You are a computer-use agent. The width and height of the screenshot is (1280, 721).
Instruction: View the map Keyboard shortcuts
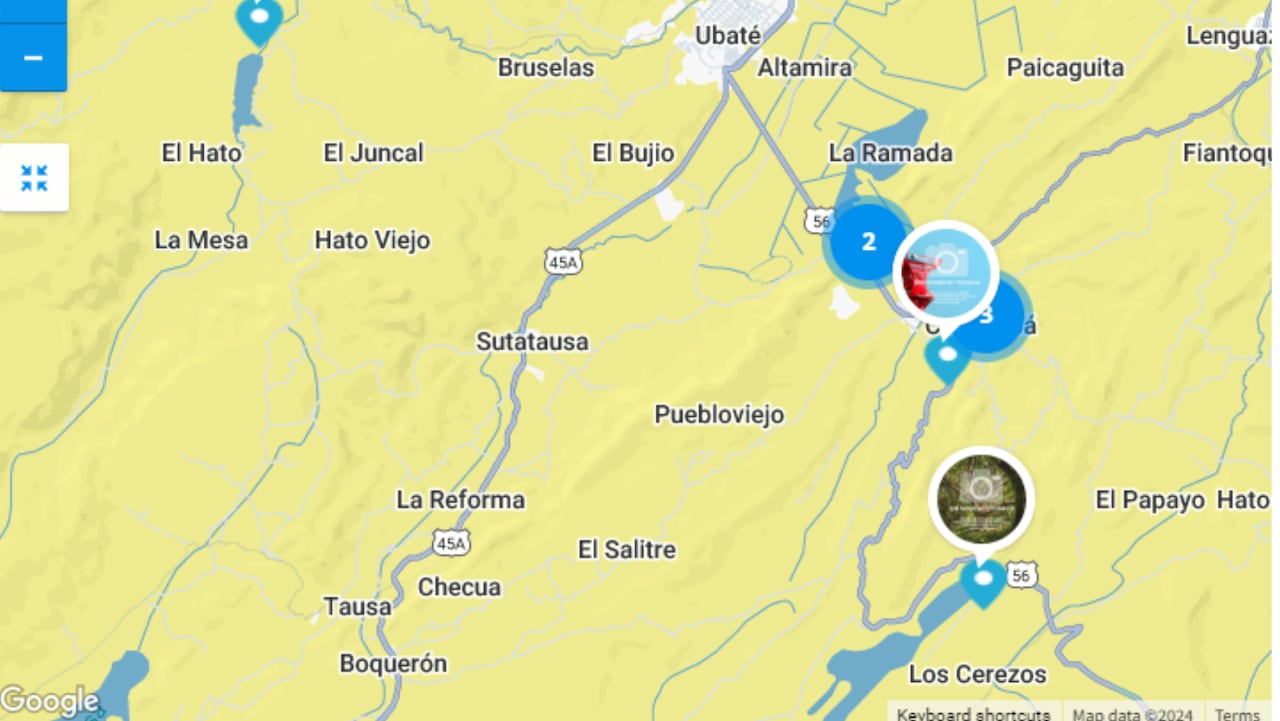(x=973, y=714)
